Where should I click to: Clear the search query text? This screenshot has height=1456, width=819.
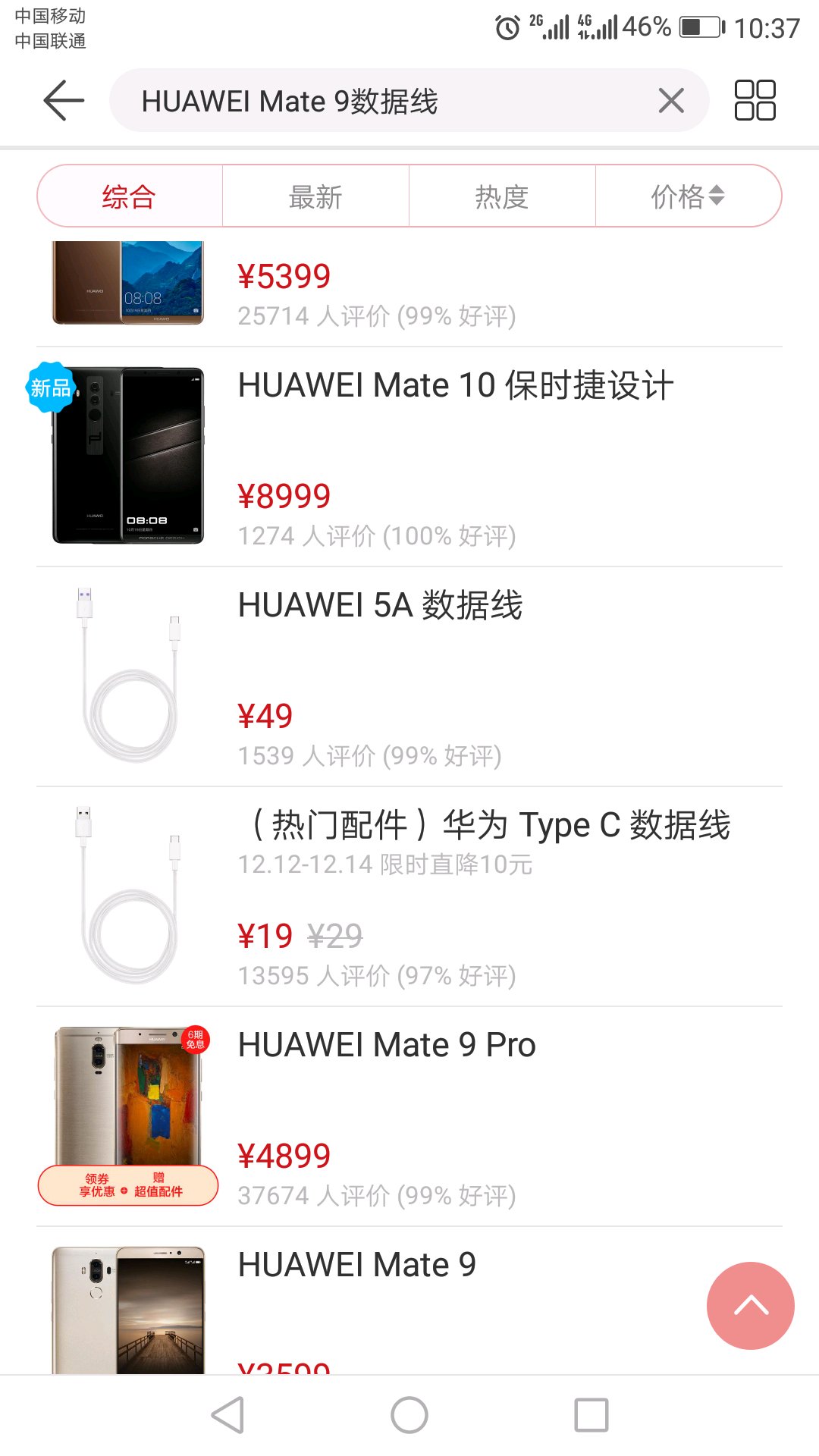[x=671, y=101]
